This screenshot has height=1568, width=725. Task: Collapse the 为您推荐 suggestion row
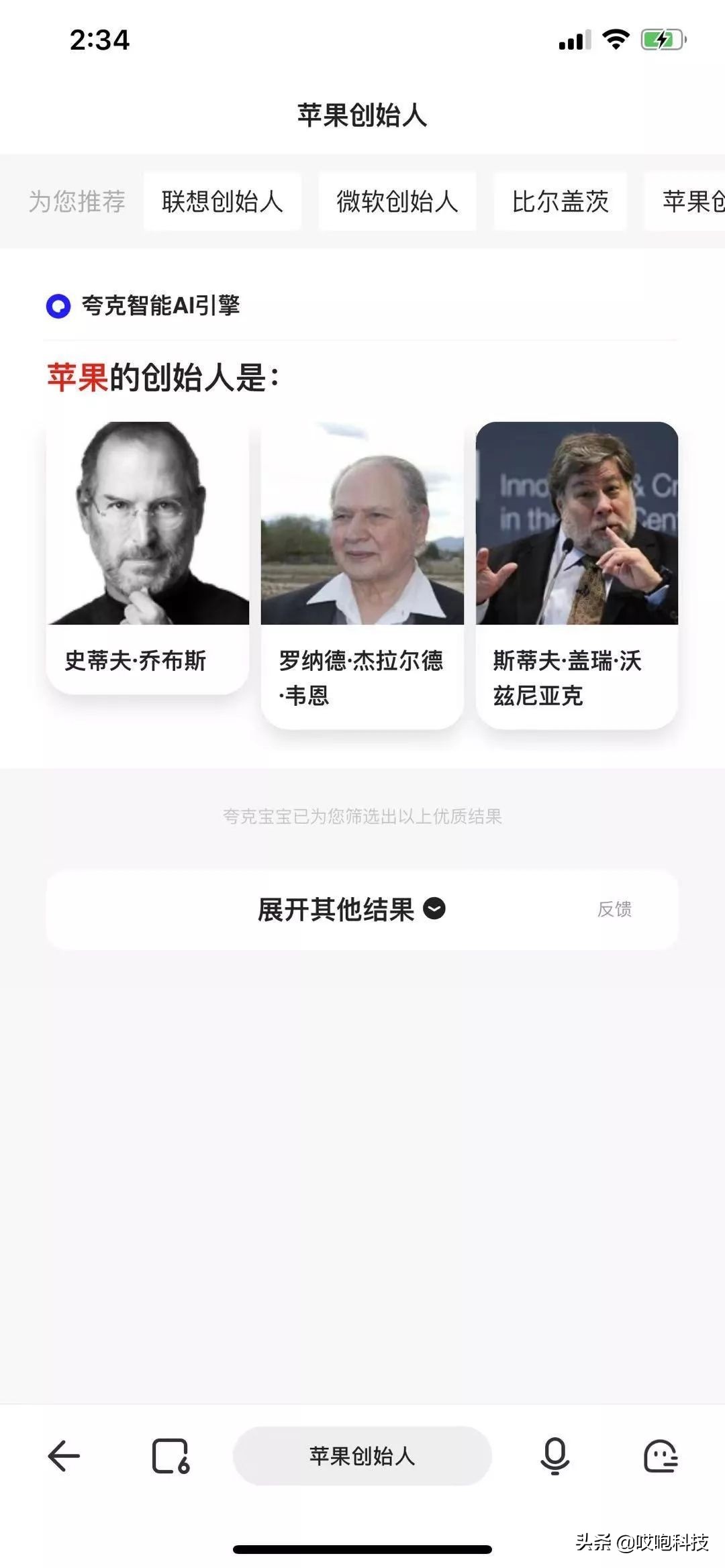(x=76, y=201)
